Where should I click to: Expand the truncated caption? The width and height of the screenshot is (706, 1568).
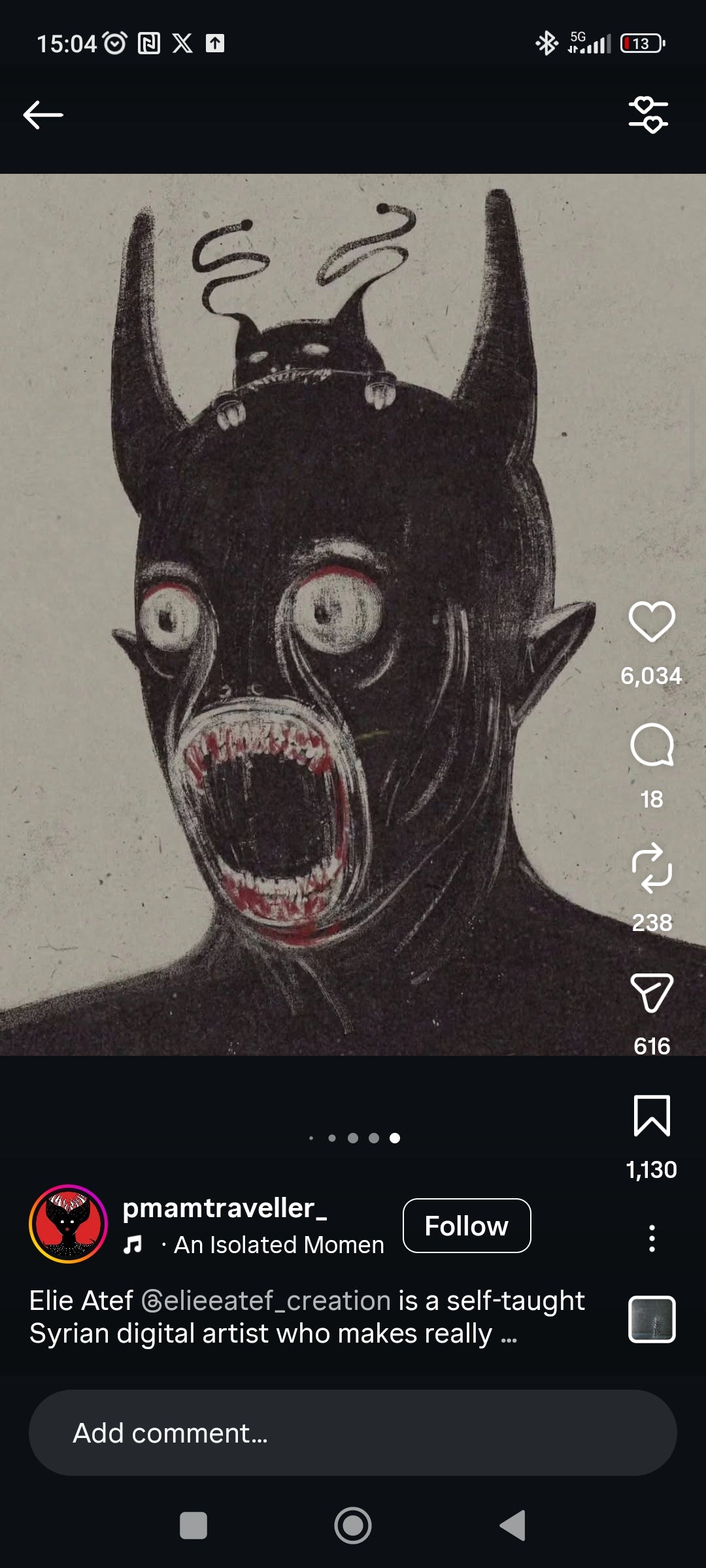pos(509,1335)
